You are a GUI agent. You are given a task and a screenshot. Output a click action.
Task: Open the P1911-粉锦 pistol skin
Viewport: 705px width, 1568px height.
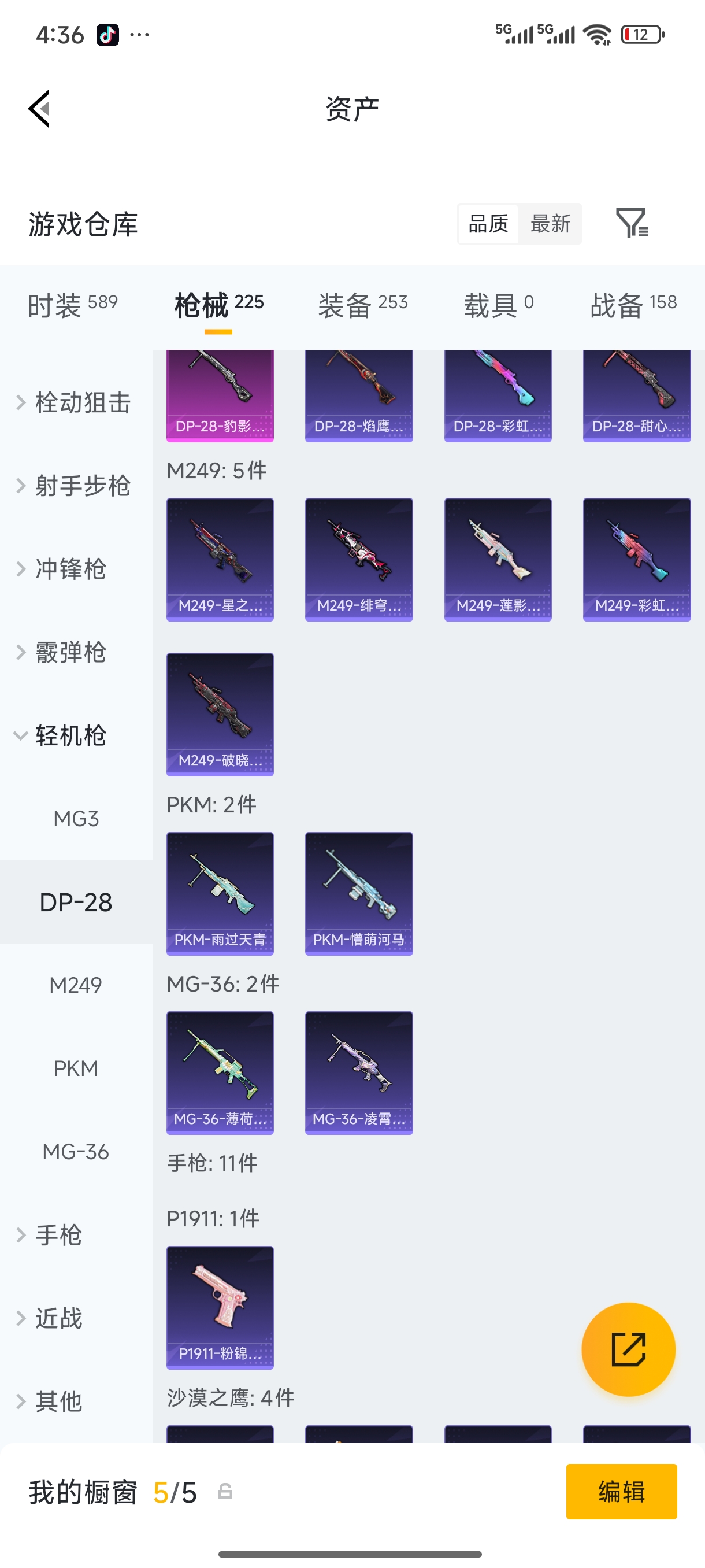pos(220,1309)
